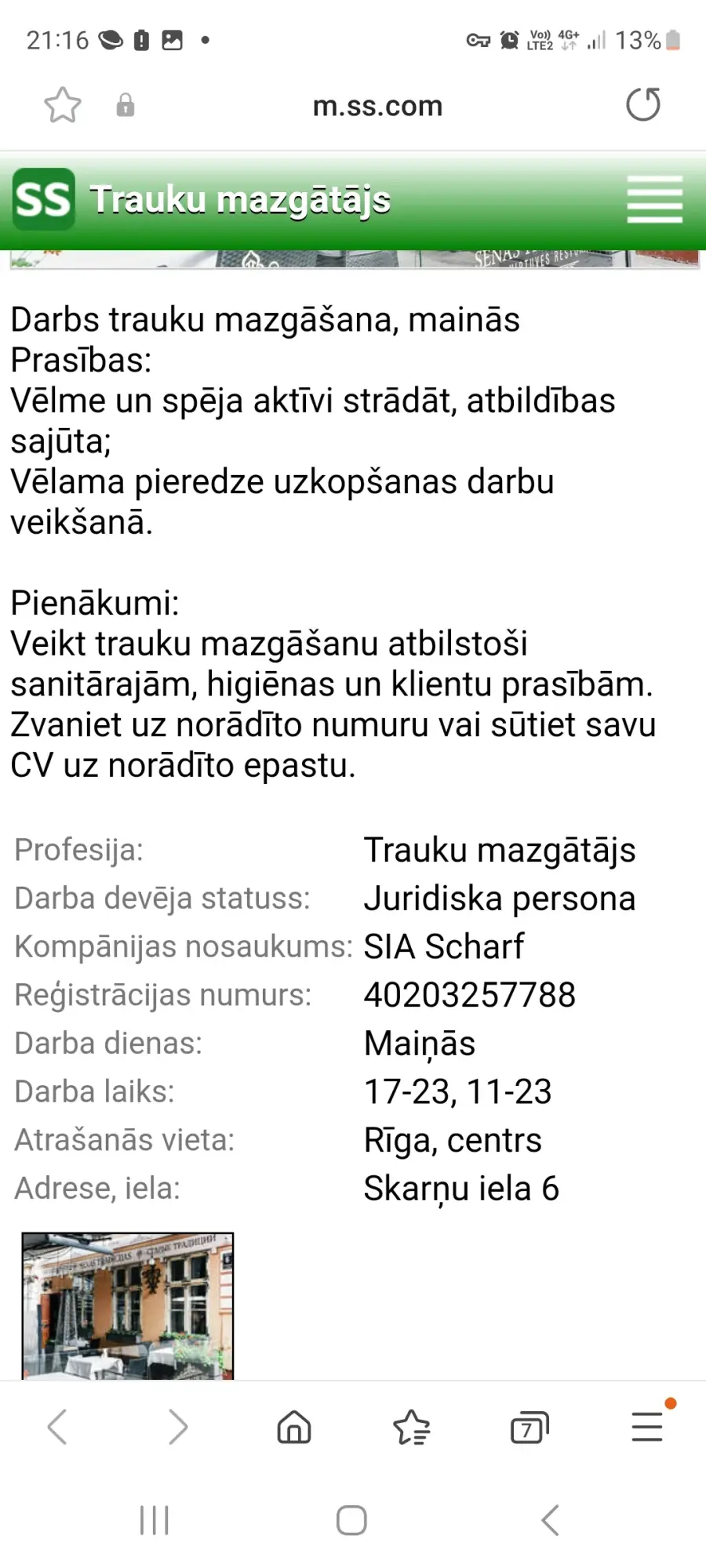This screenshot has width=706, height=1568.
Task: Go forward in browser history
Action: pyautogui.click(x=178, y=1427)
